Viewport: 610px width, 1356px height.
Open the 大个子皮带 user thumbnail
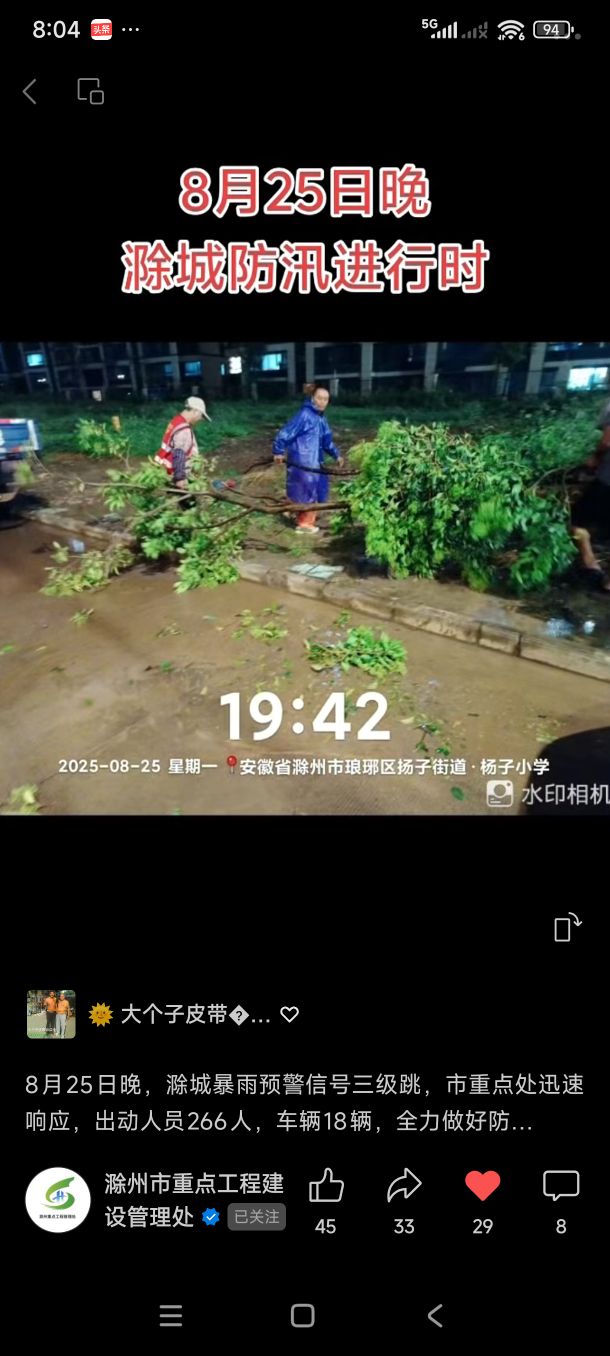(51, 1014)
